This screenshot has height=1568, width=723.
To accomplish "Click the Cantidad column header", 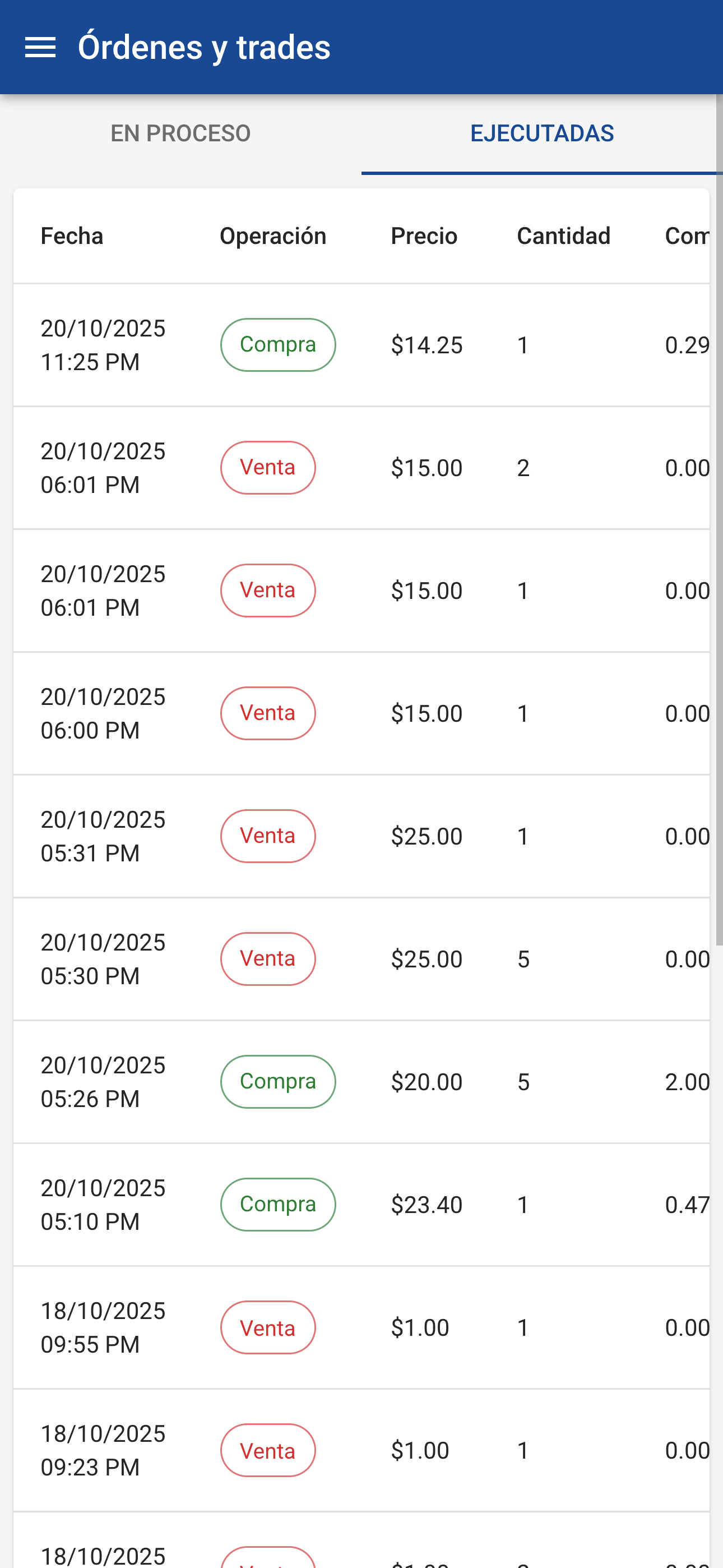I will coord(563,236).
